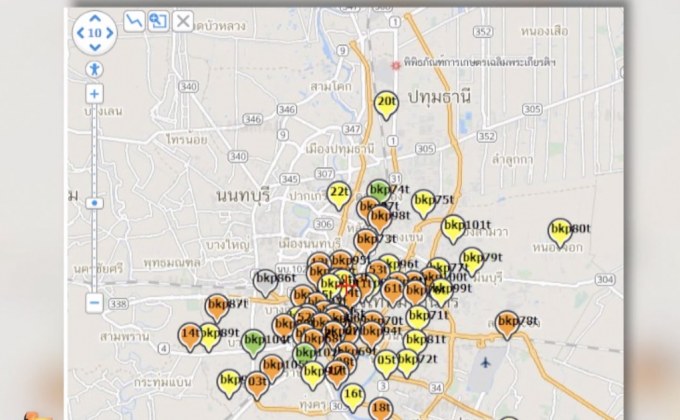Open the bkp87t marker

coord(217,306)
